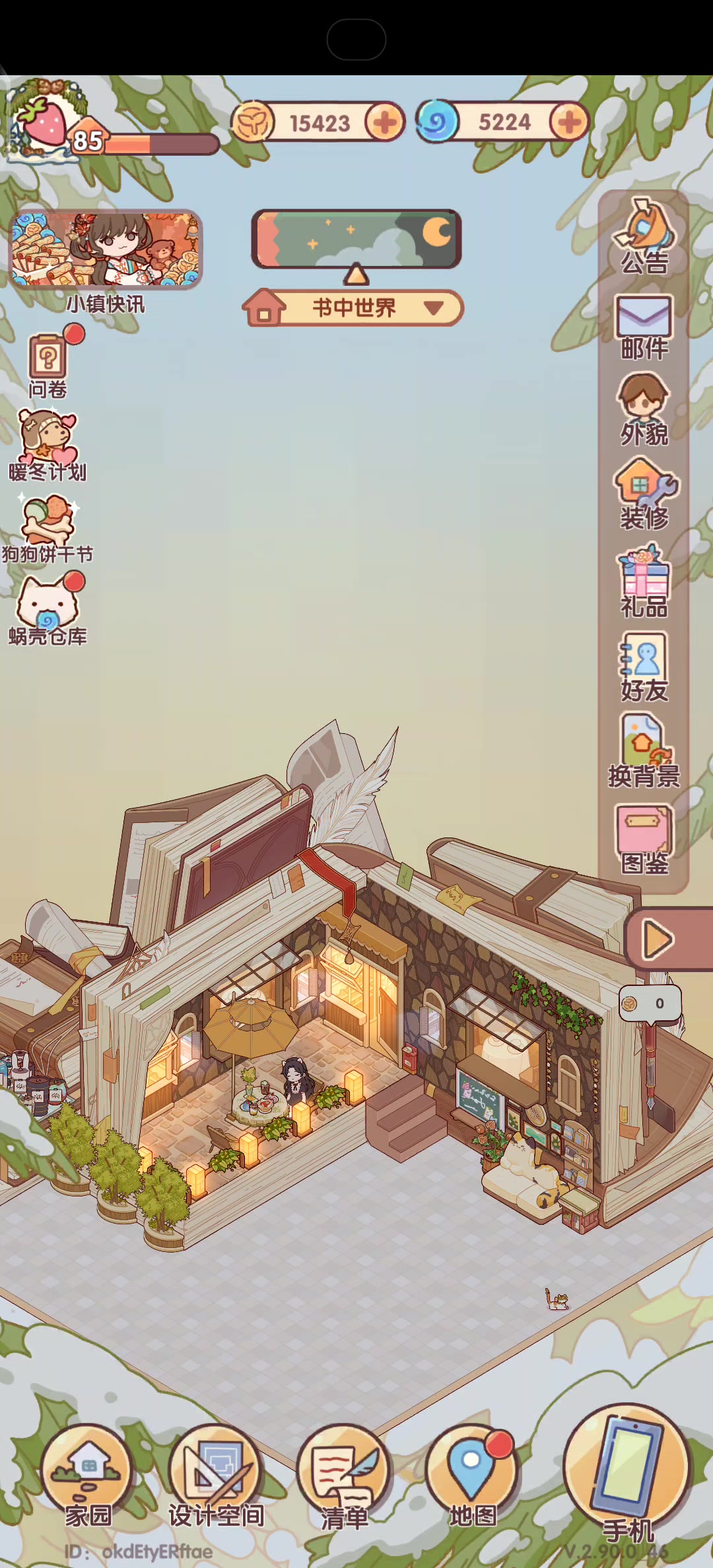Image resolution: width=713 pixels, height=1568 pixels.
Task: Open the 图鉴 collection book
Action: tap(644, 838)
